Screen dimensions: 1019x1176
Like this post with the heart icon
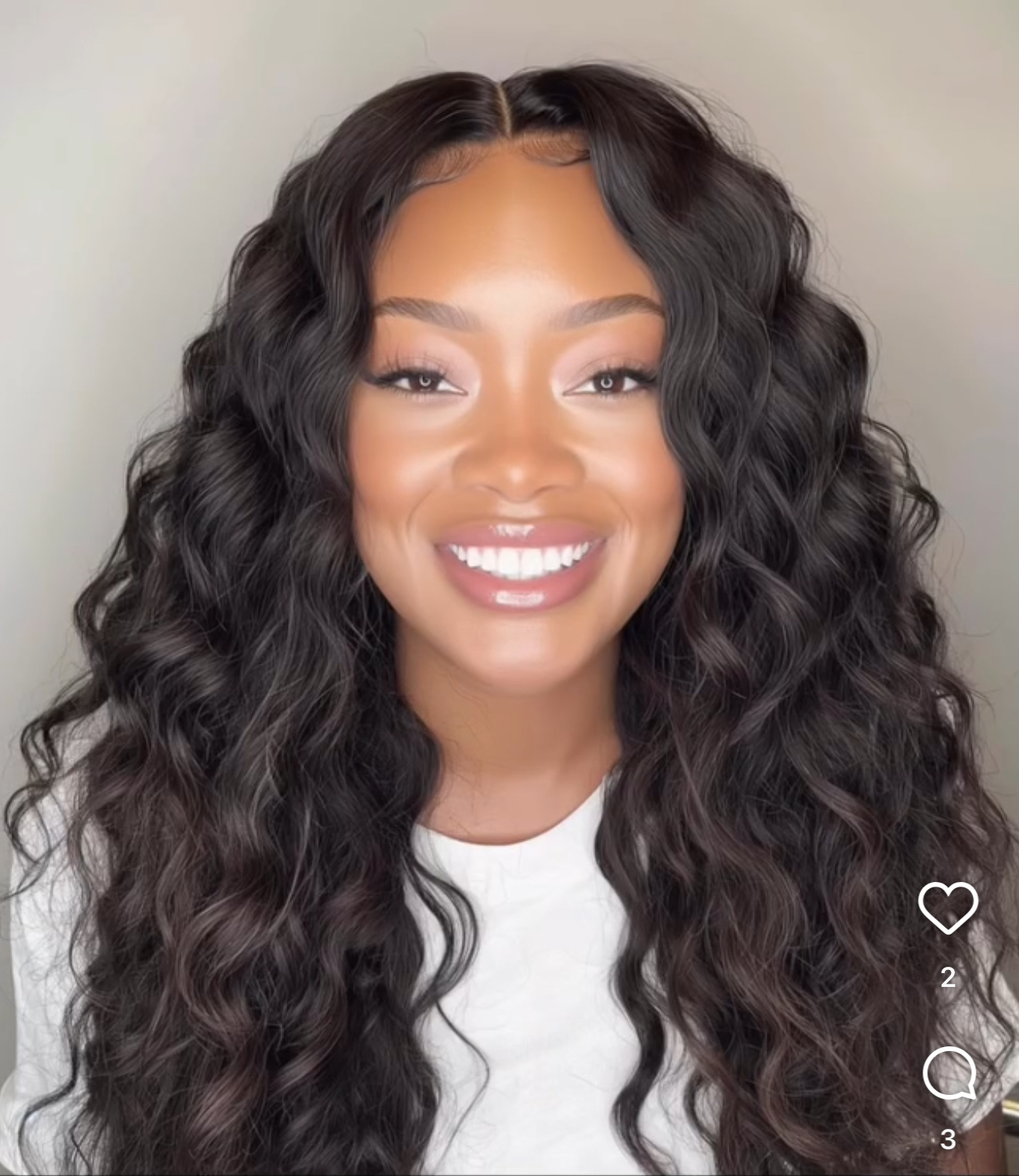(x=947, y=907)
